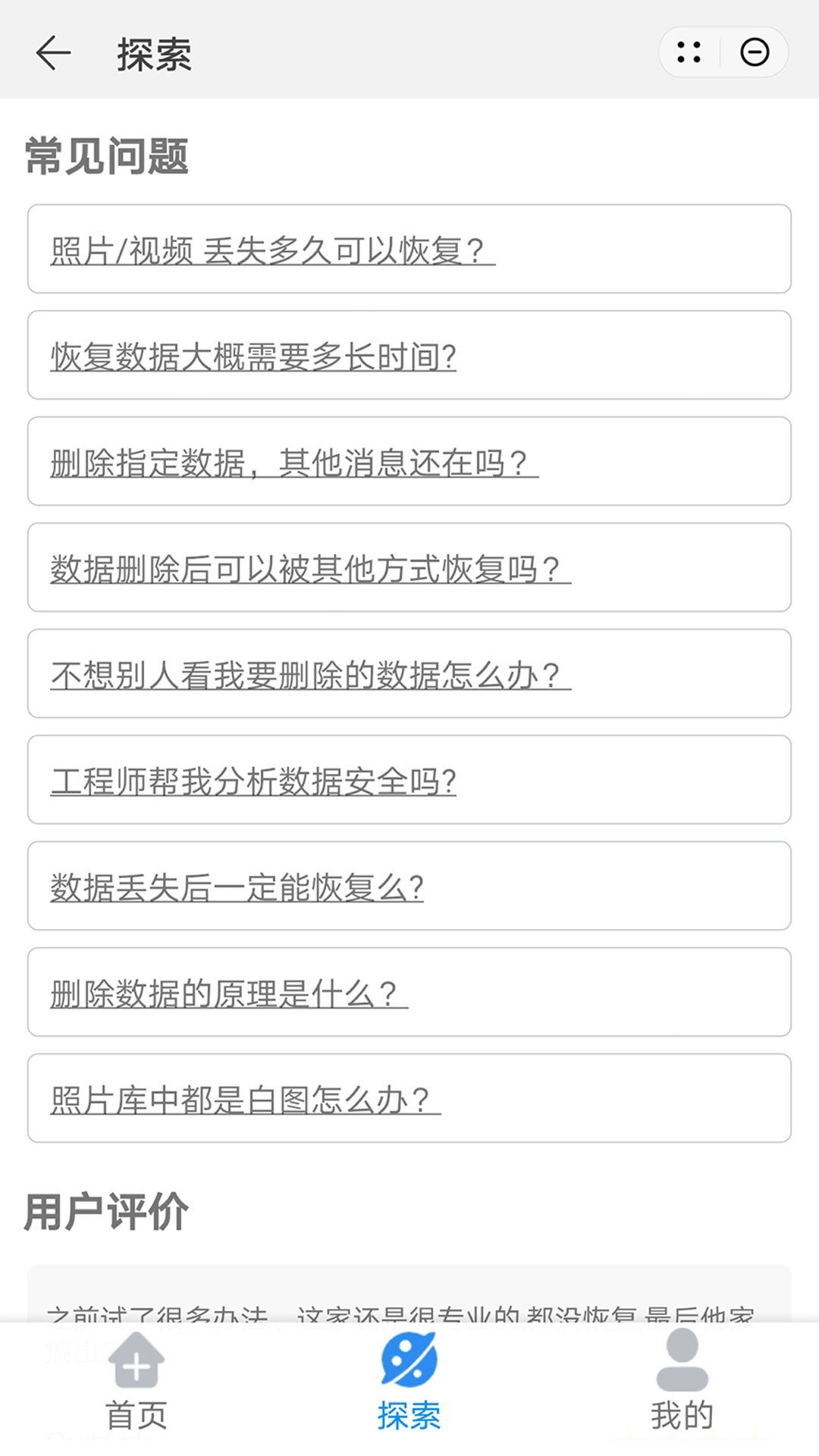Viewport: 819px width, 1456px height.
Task: Switch to the 我的 tab
Action: (682, 1383)
